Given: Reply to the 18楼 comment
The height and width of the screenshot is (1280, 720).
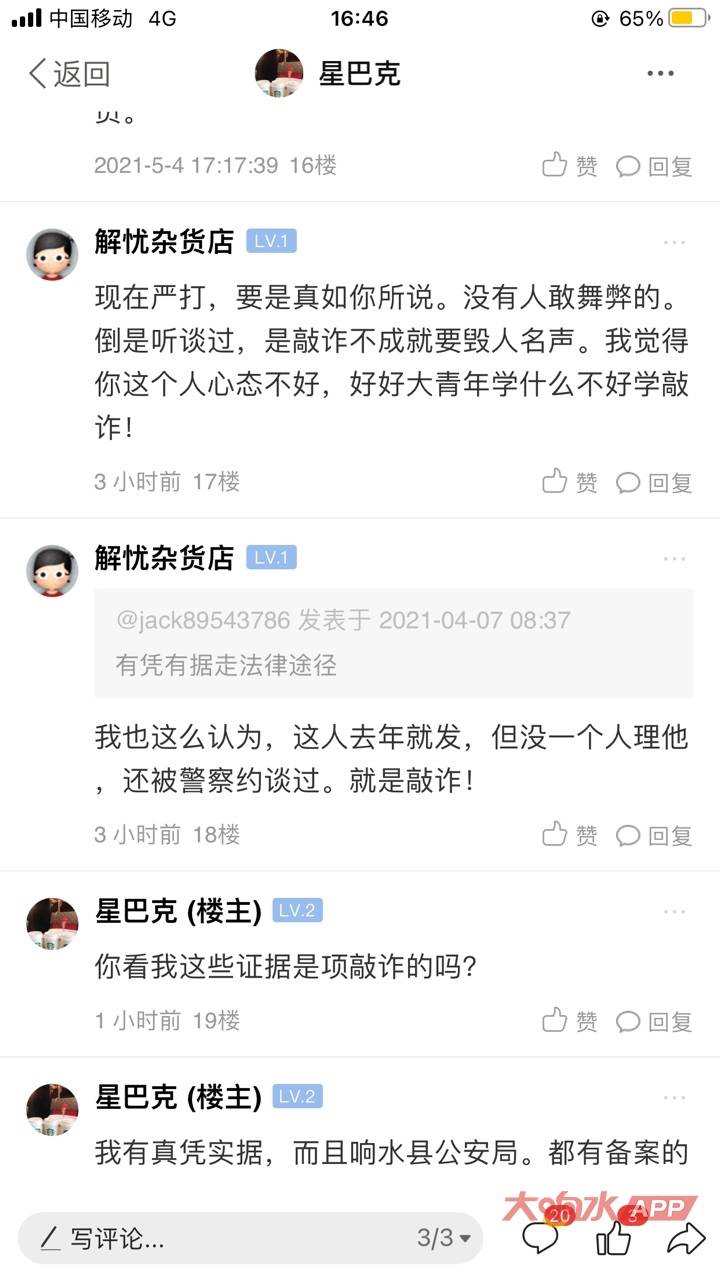Looking at the screenshot, I should (x=654, y=834).
